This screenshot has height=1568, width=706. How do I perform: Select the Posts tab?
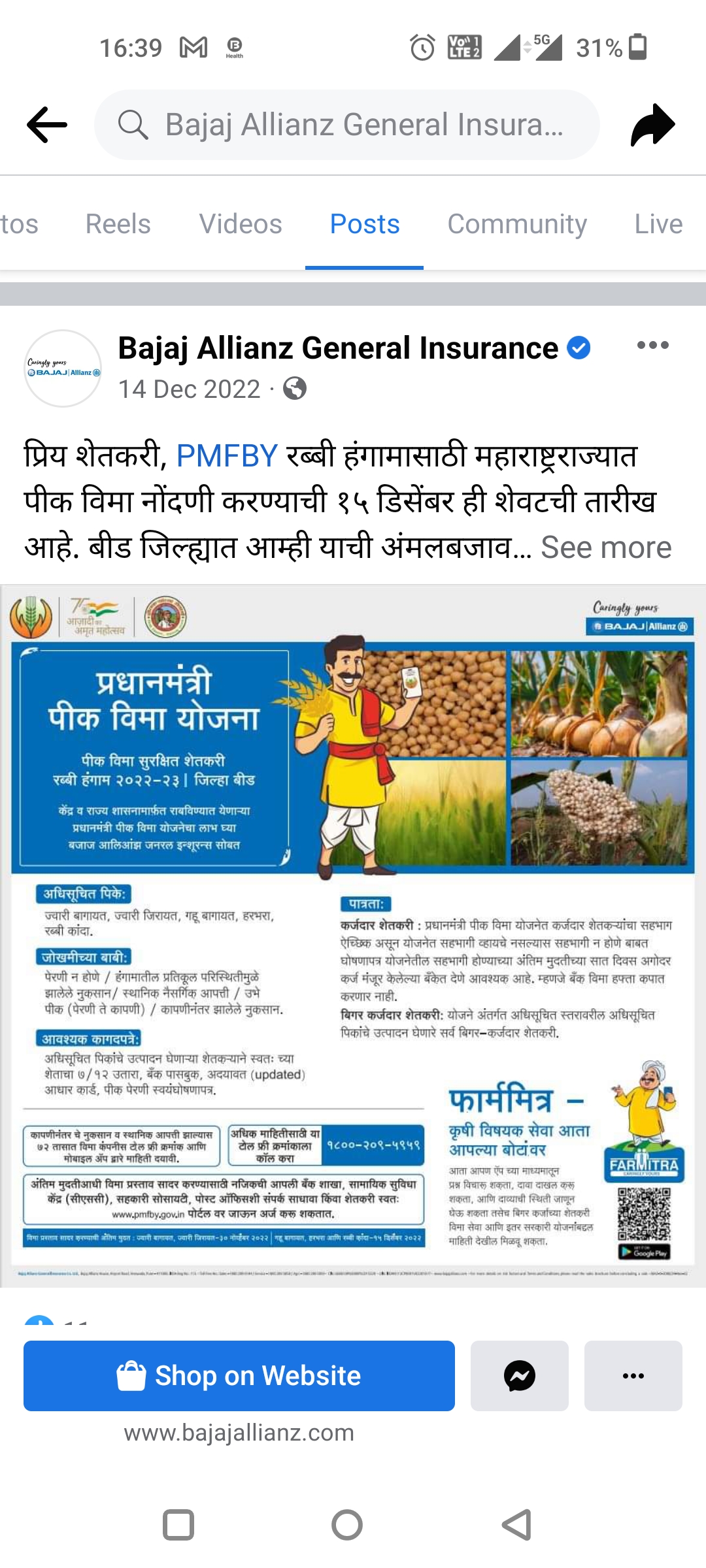[364, 224]
